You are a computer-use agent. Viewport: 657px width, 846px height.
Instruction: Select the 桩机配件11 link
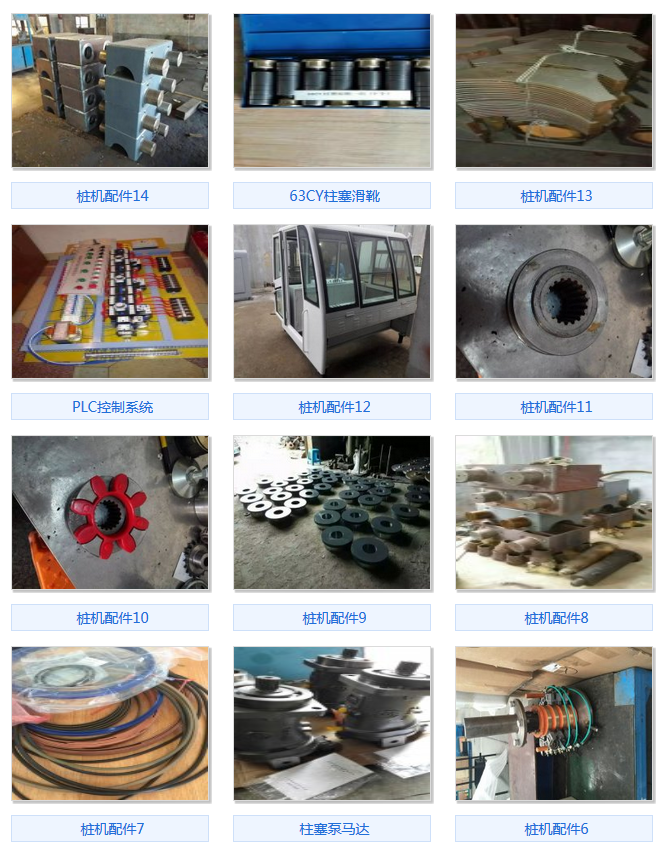click(x=556, y=407)
